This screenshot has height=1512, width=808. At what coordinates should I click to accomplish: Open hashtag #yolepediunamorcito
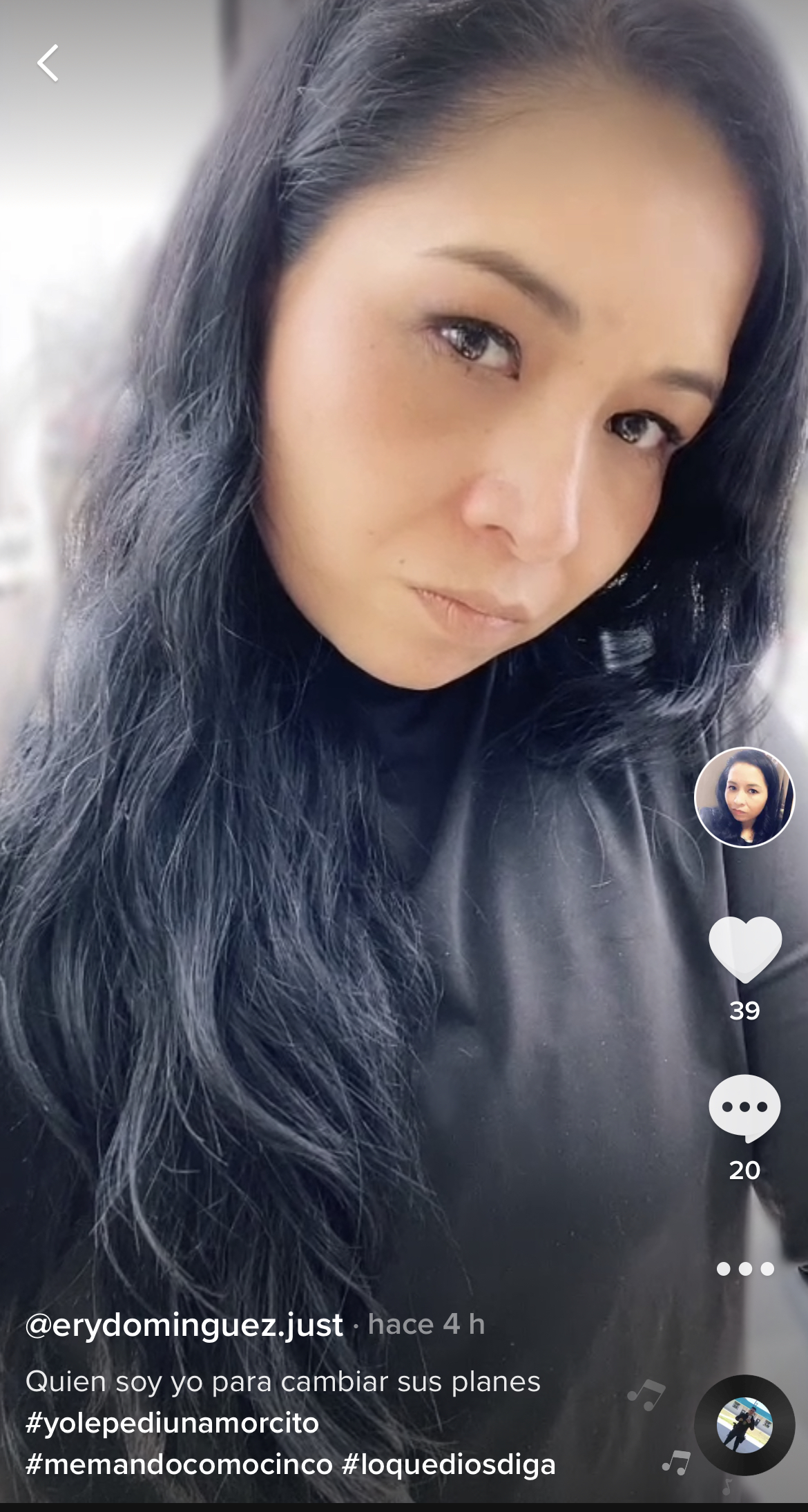172,1423
